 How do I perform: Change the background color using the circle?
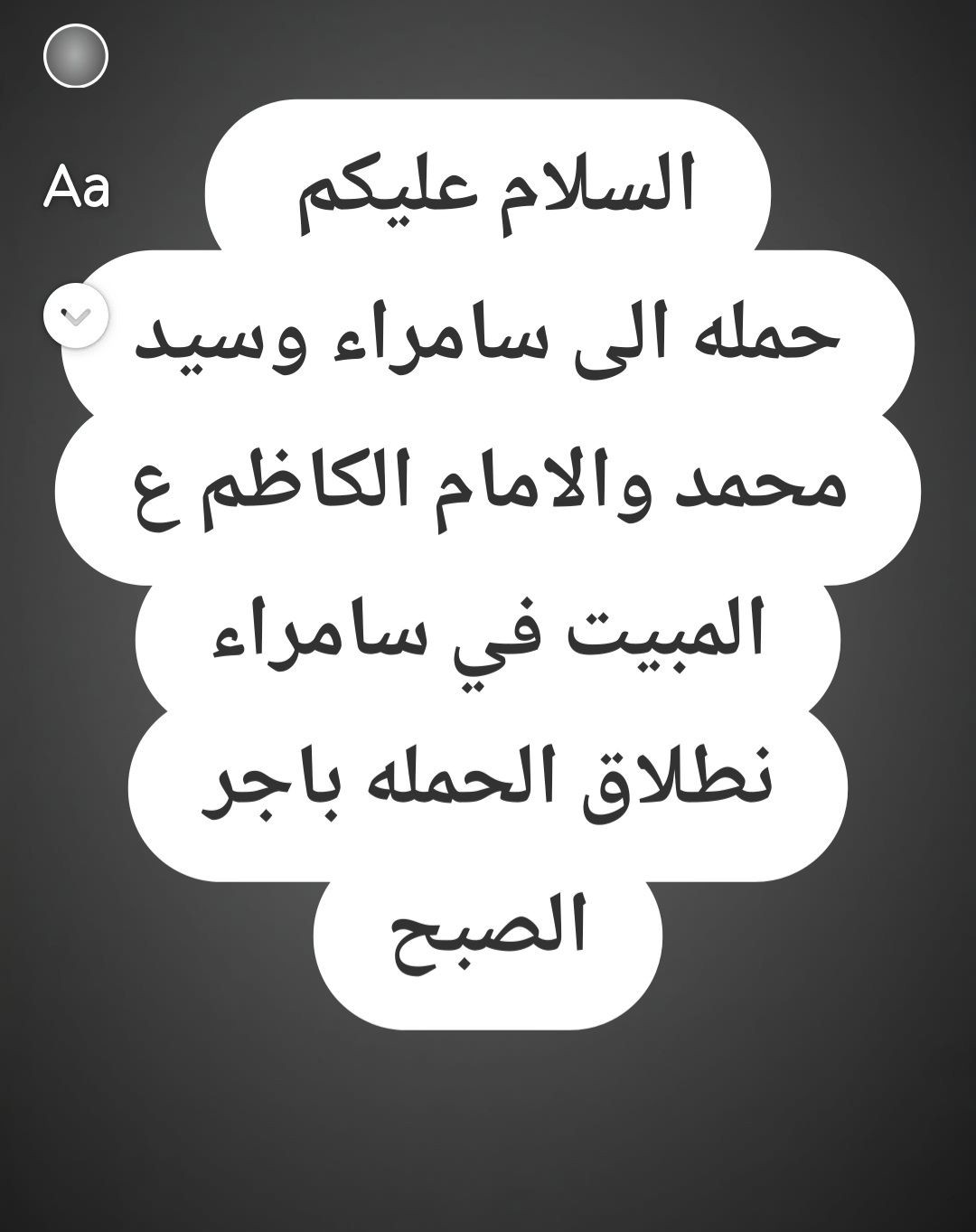(76, 56)
